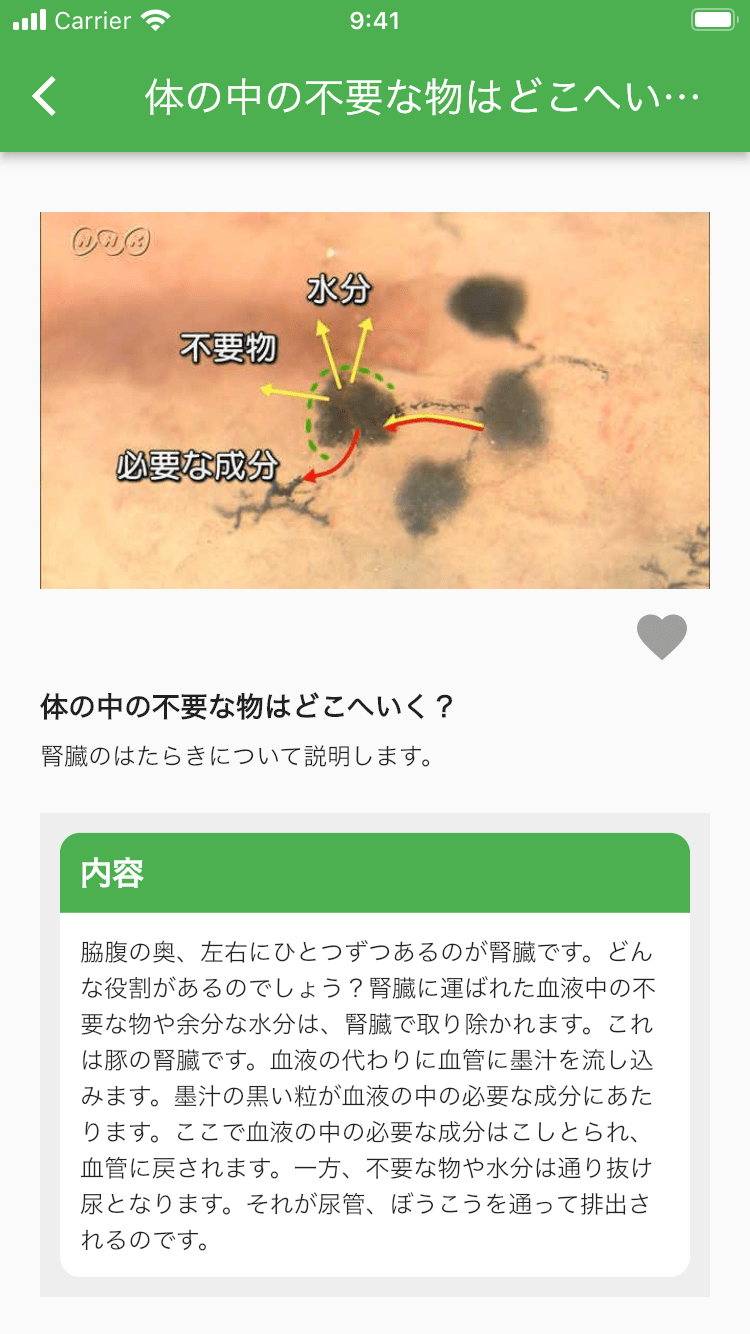750x1334 pixels.
Task: Open the kidney video thumbnail
Action: pos(375,400)
